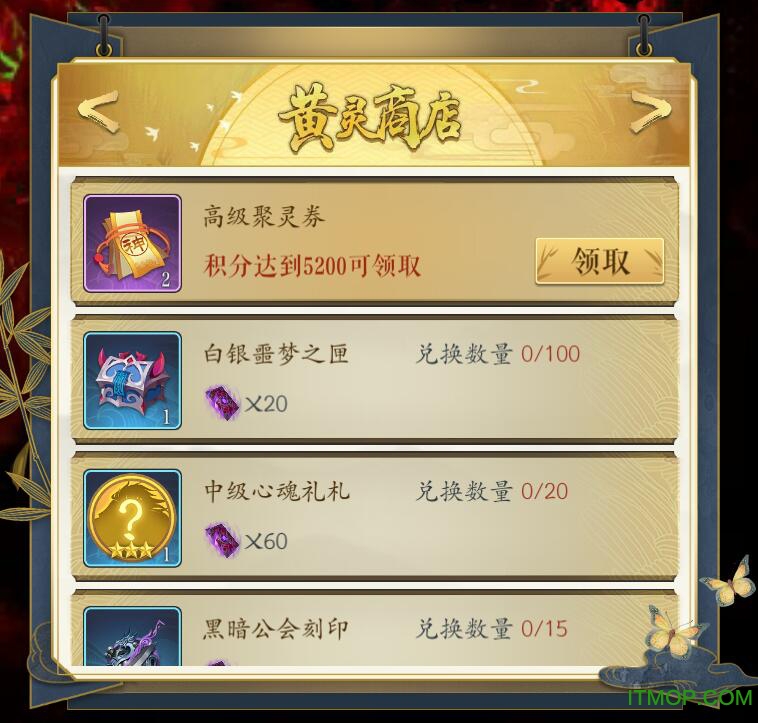Go to the next shop with the right arrow
The width and height of the screenshot is (758, 723).
(x=649, y=112)
